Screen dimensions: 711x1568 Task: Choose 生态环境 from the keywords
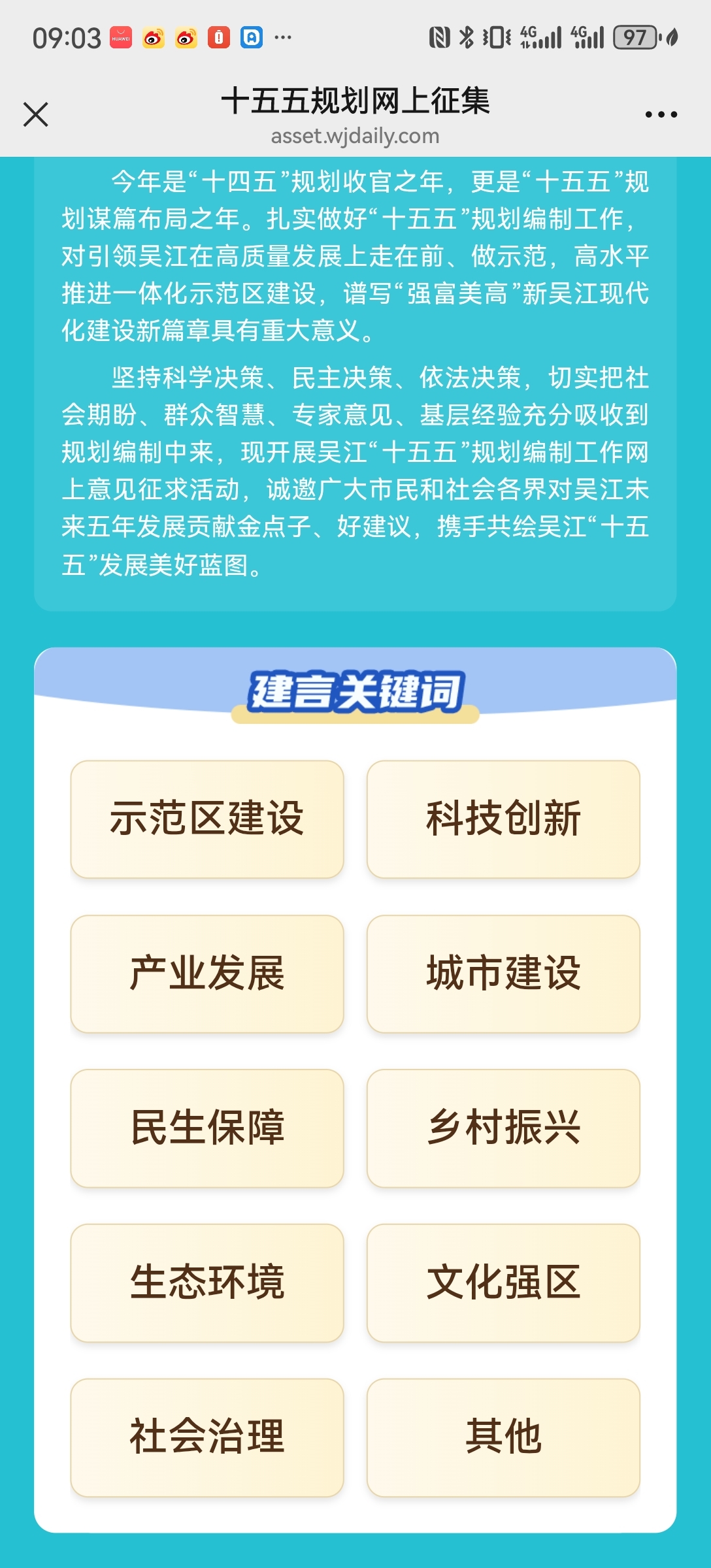[207, 1282]
